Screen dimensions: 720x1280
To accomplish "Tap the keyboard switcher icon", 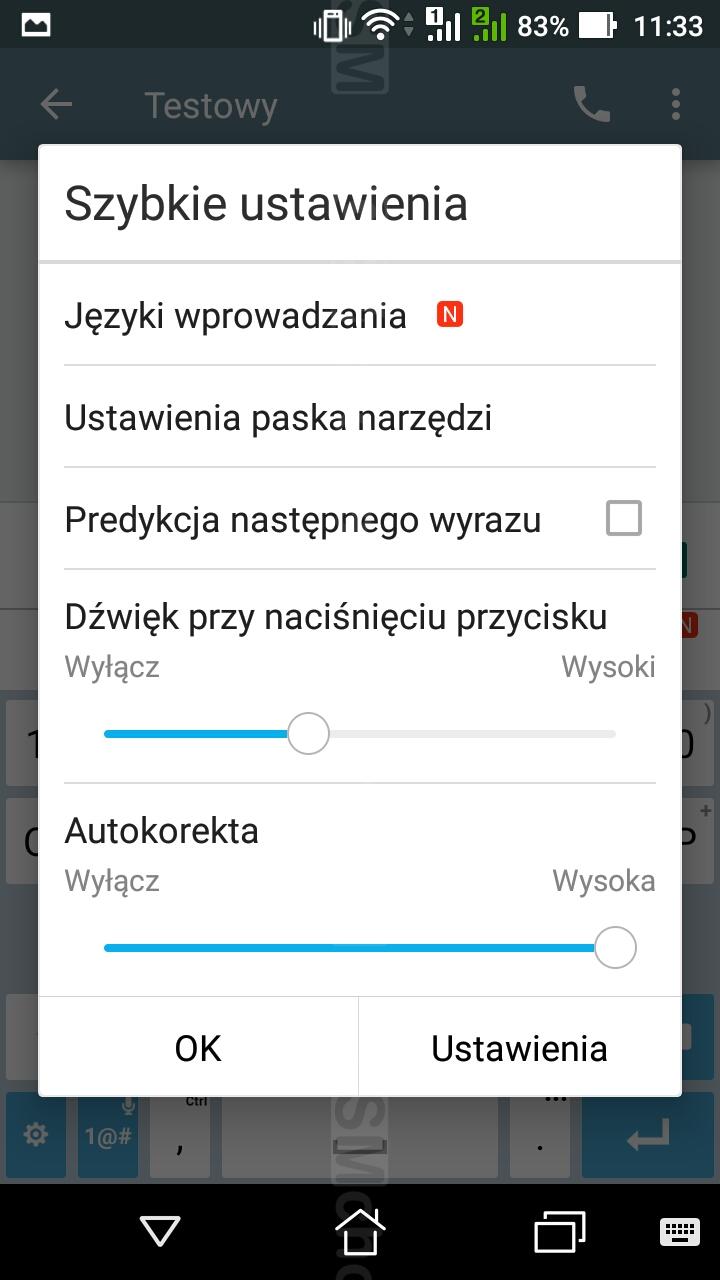I will point(679,1231).
